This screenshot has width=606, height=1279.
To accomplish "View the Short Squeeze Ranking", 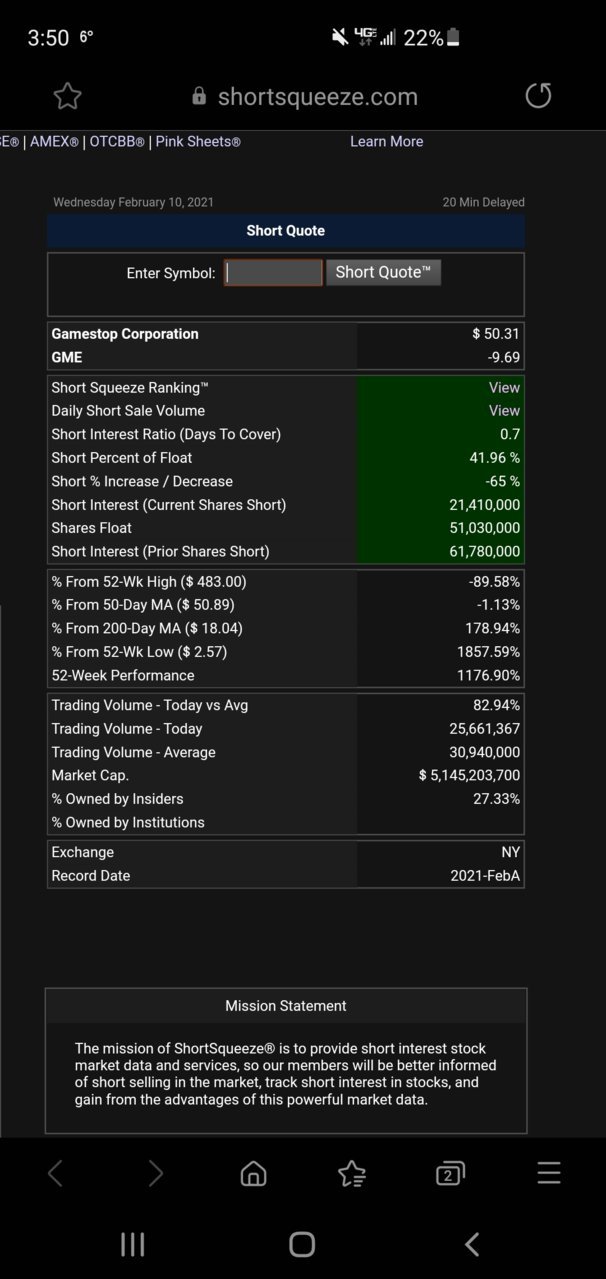I will click(x=504, y=387).
